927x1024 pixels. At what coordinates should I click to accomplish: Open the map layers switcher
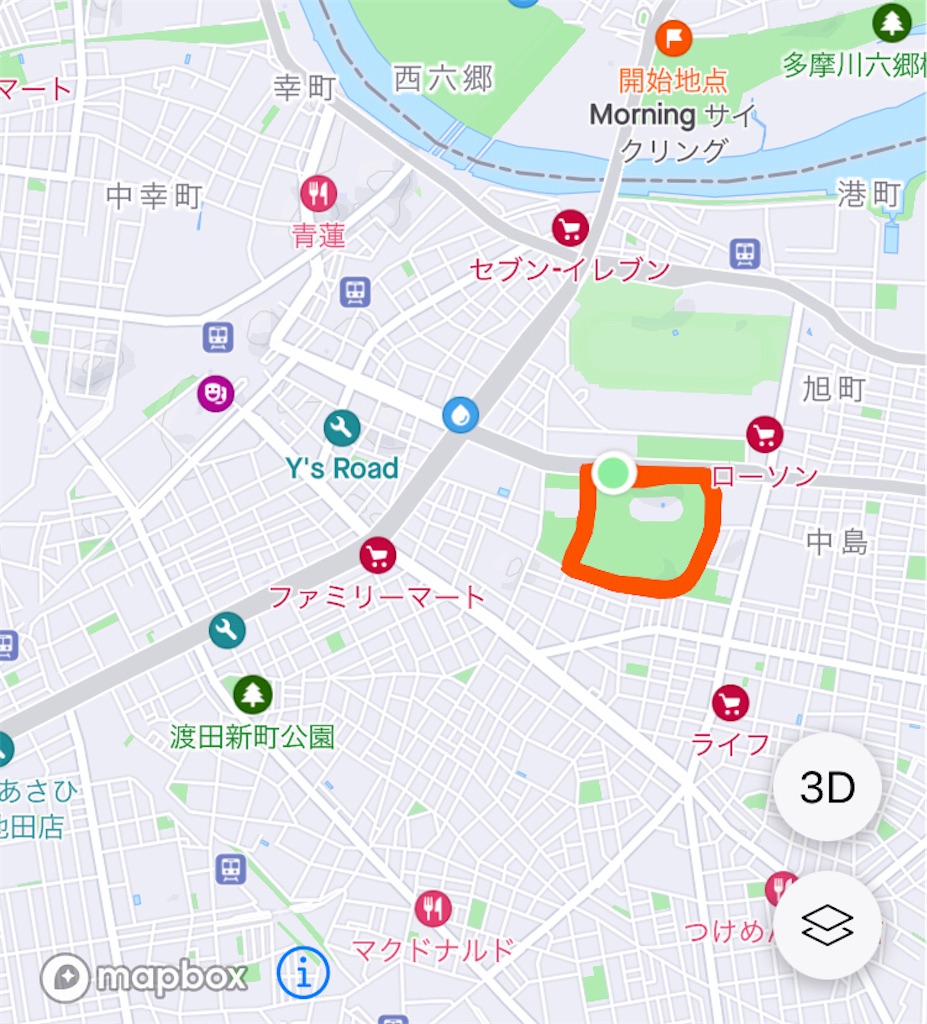(x=827, y=924)
